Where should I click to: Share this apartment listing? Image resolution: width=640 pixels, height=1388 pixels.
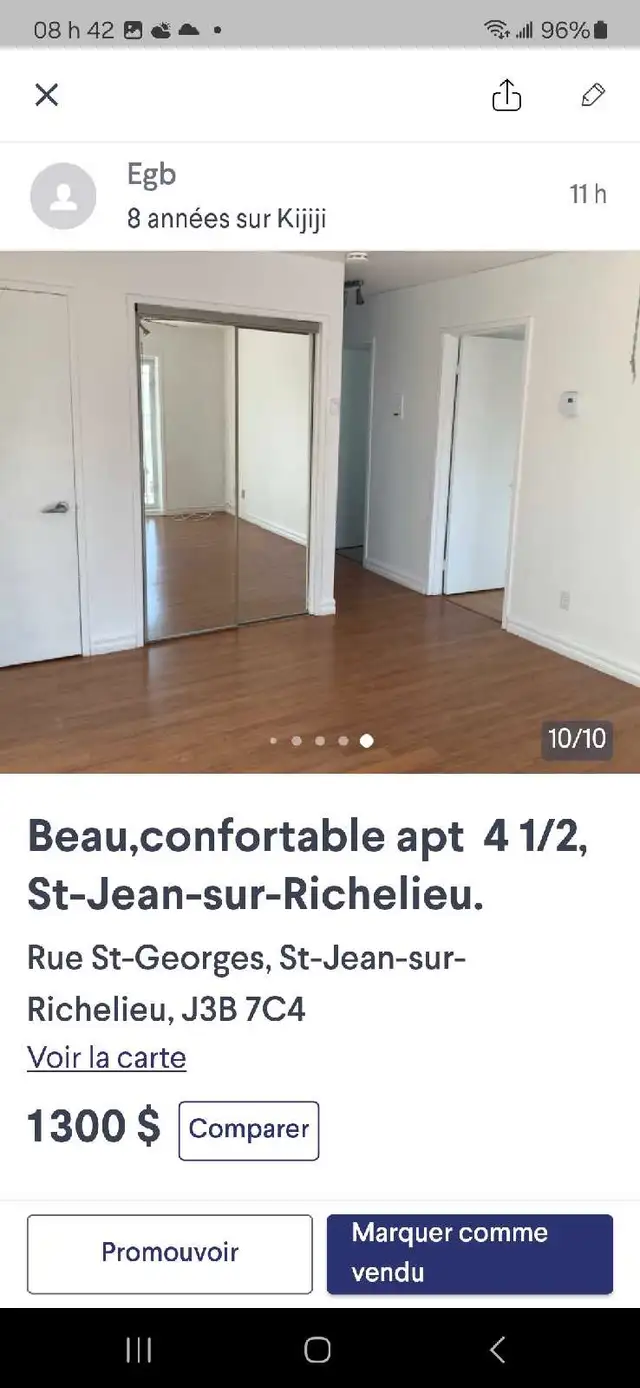pos(507,95)
